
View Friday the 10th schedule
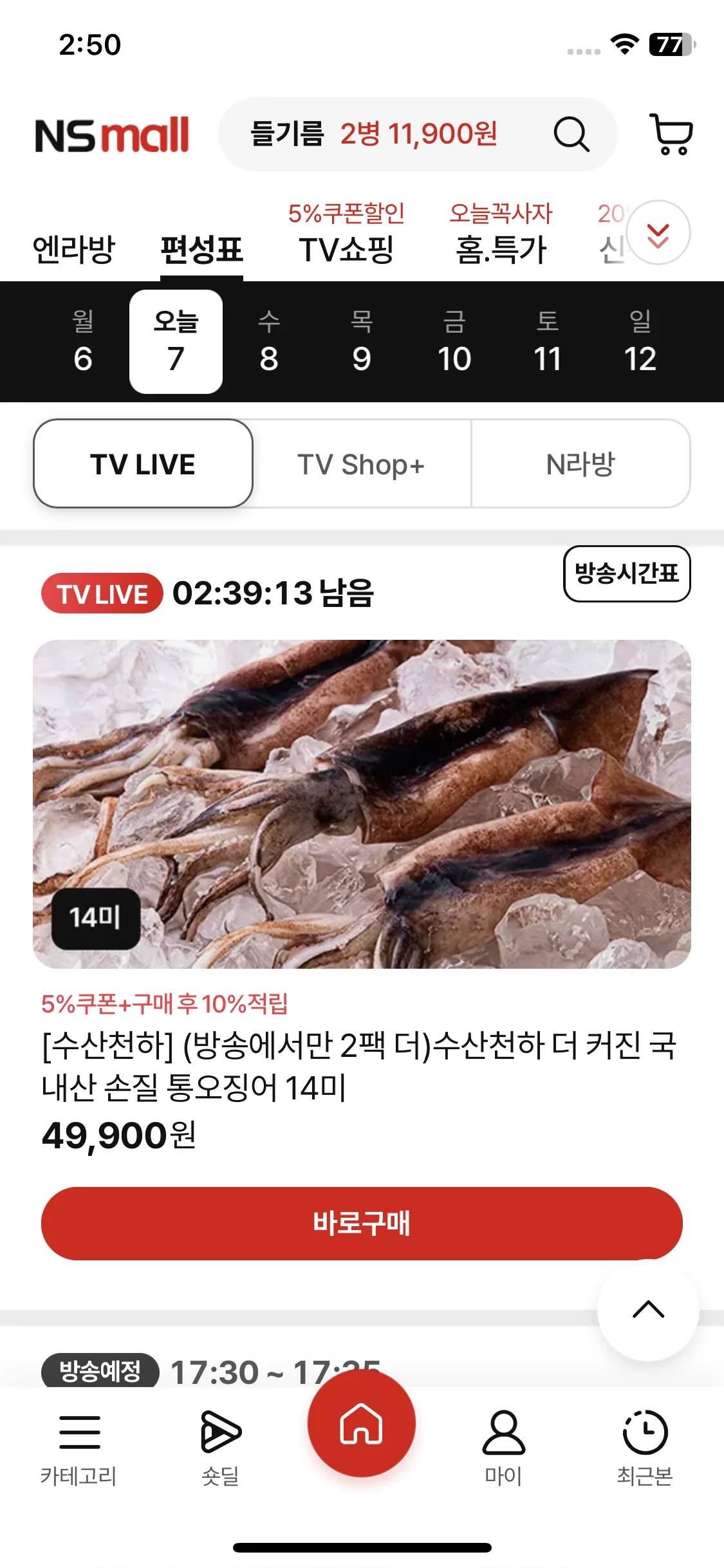(x=454, y=341)
